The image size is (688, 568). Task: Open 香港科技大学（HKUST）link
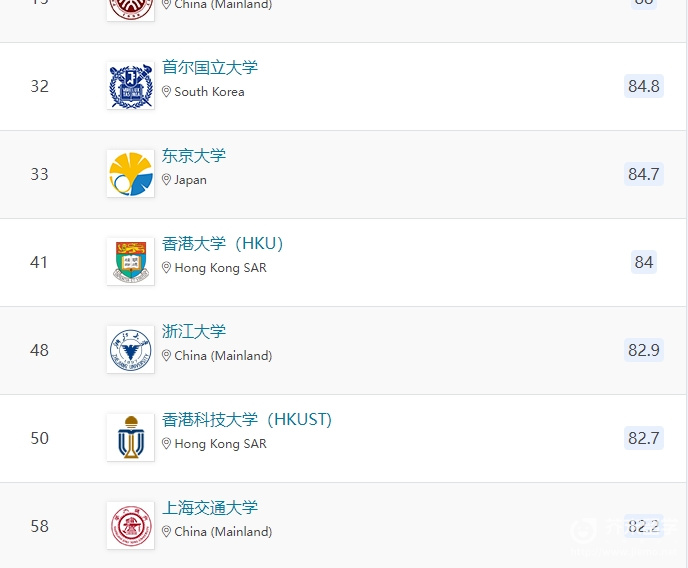(247, 420)
